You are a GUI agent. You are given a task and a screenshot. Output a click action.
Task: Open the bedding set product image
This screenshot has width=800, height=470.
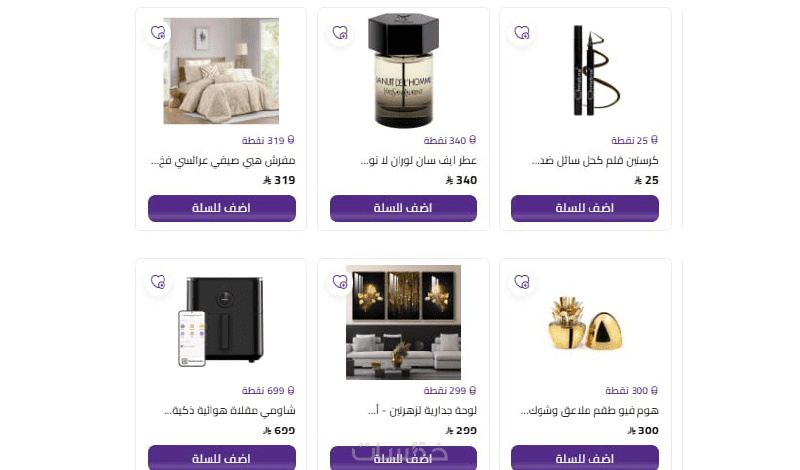pyautogui.click(x=221, y=71)
